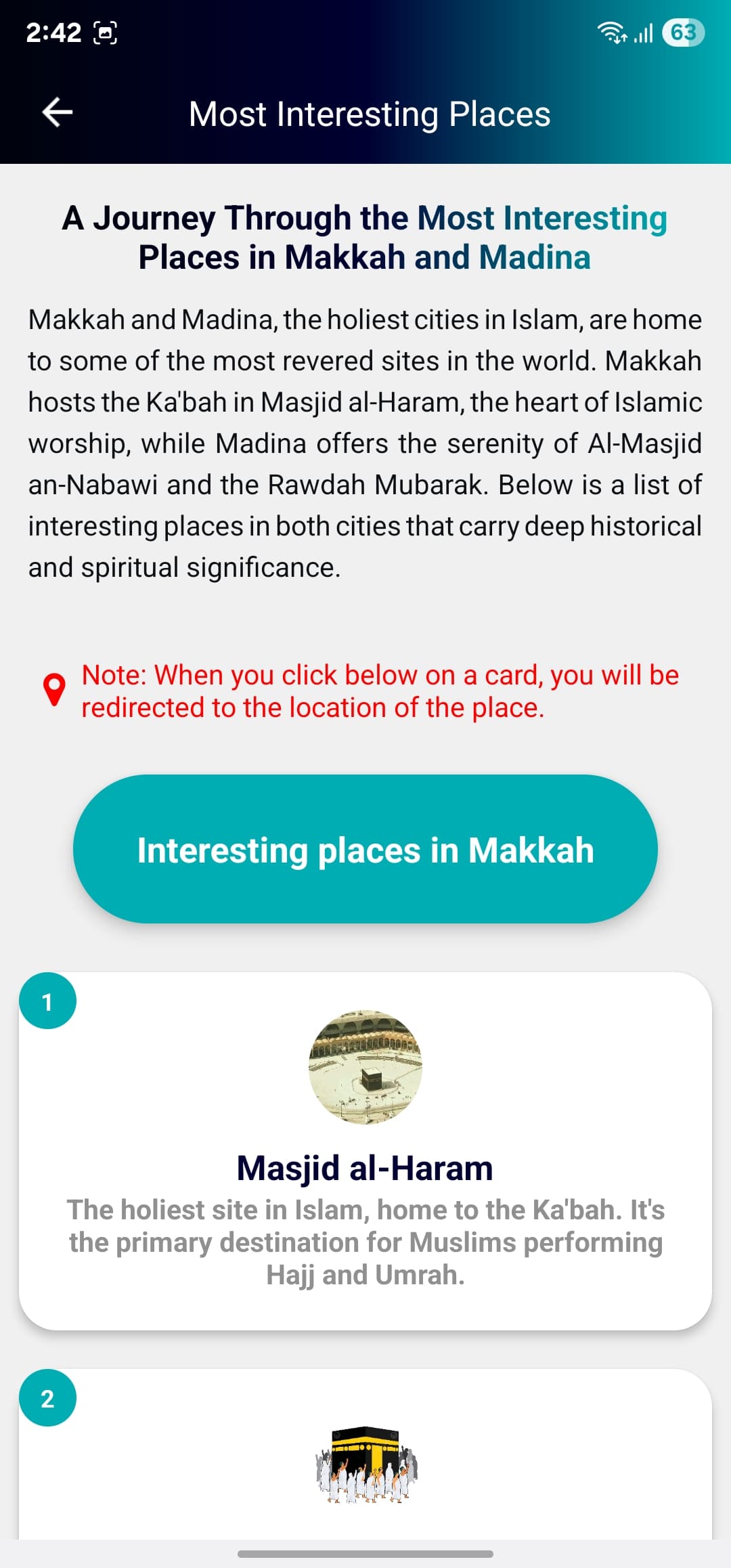Open the Masjid al-Haram location card
Image resolution: width=731 pixels, height=1568 pixels.
(365, 1151)
